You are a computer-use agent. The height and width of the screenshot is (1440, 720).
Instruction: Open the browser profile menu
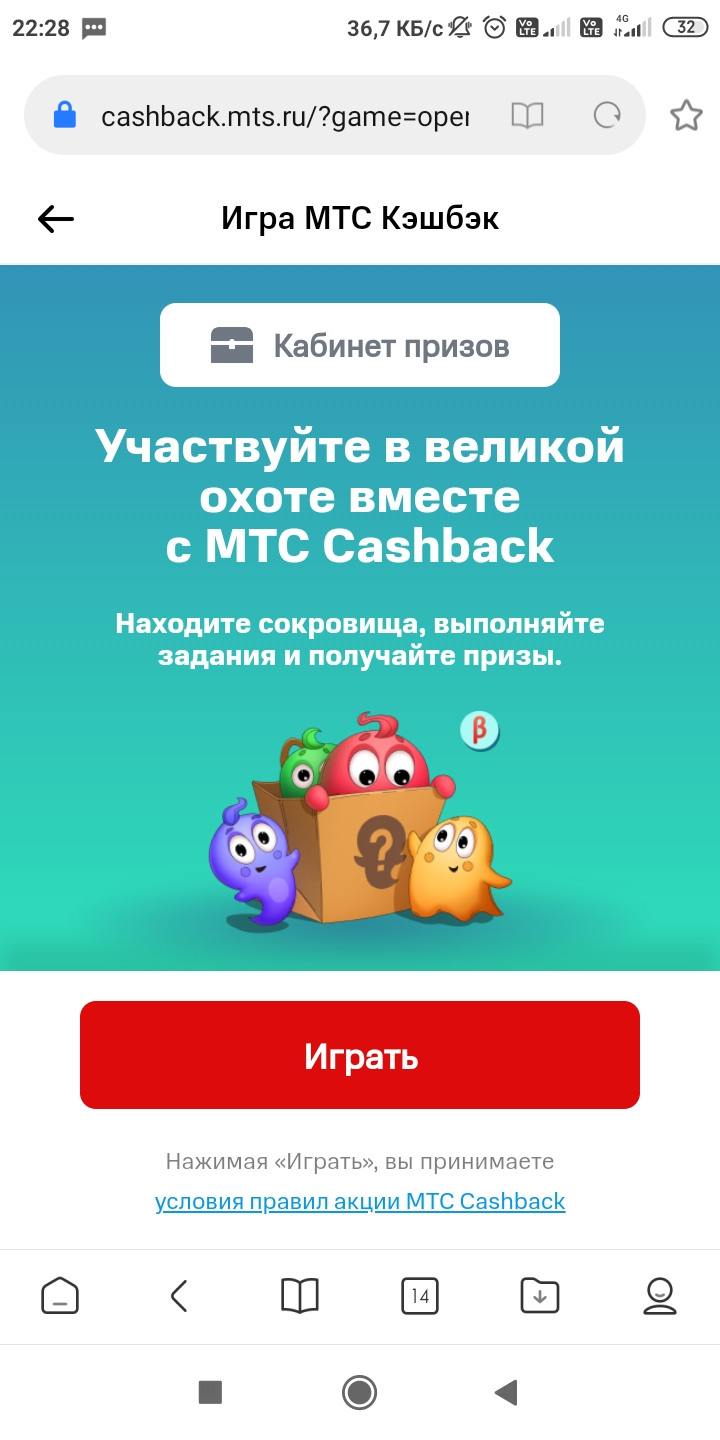click(x=660, y=1296)
